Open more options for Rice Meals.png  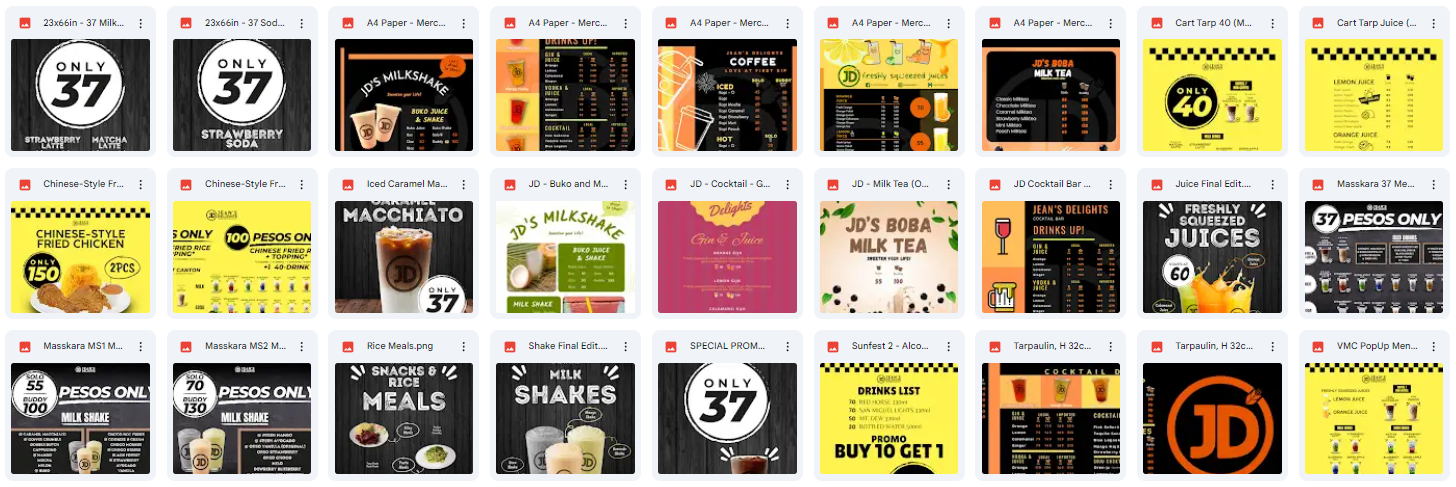coord(464,346)
